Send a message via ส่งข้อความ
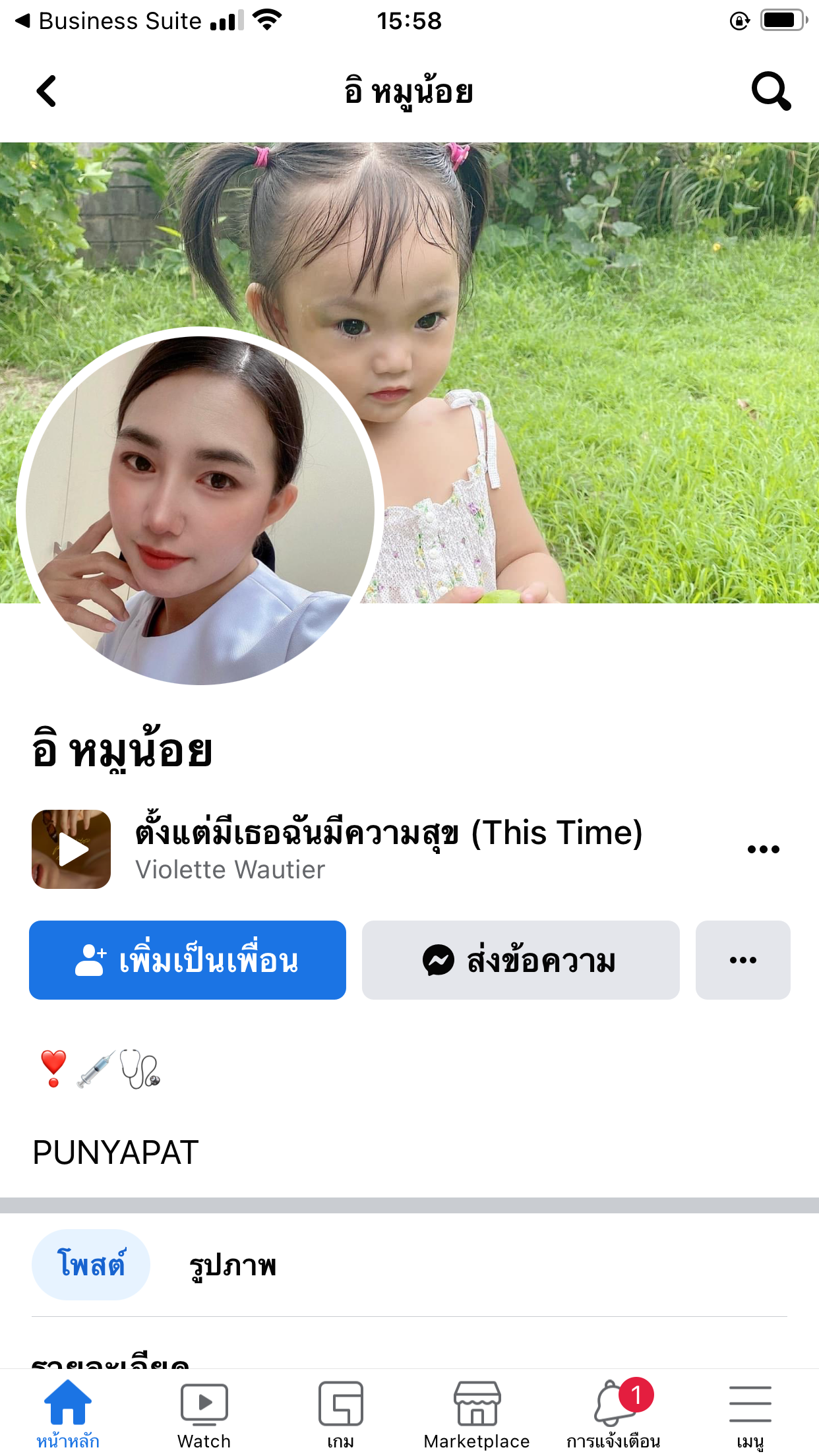 tap(520, 960)
